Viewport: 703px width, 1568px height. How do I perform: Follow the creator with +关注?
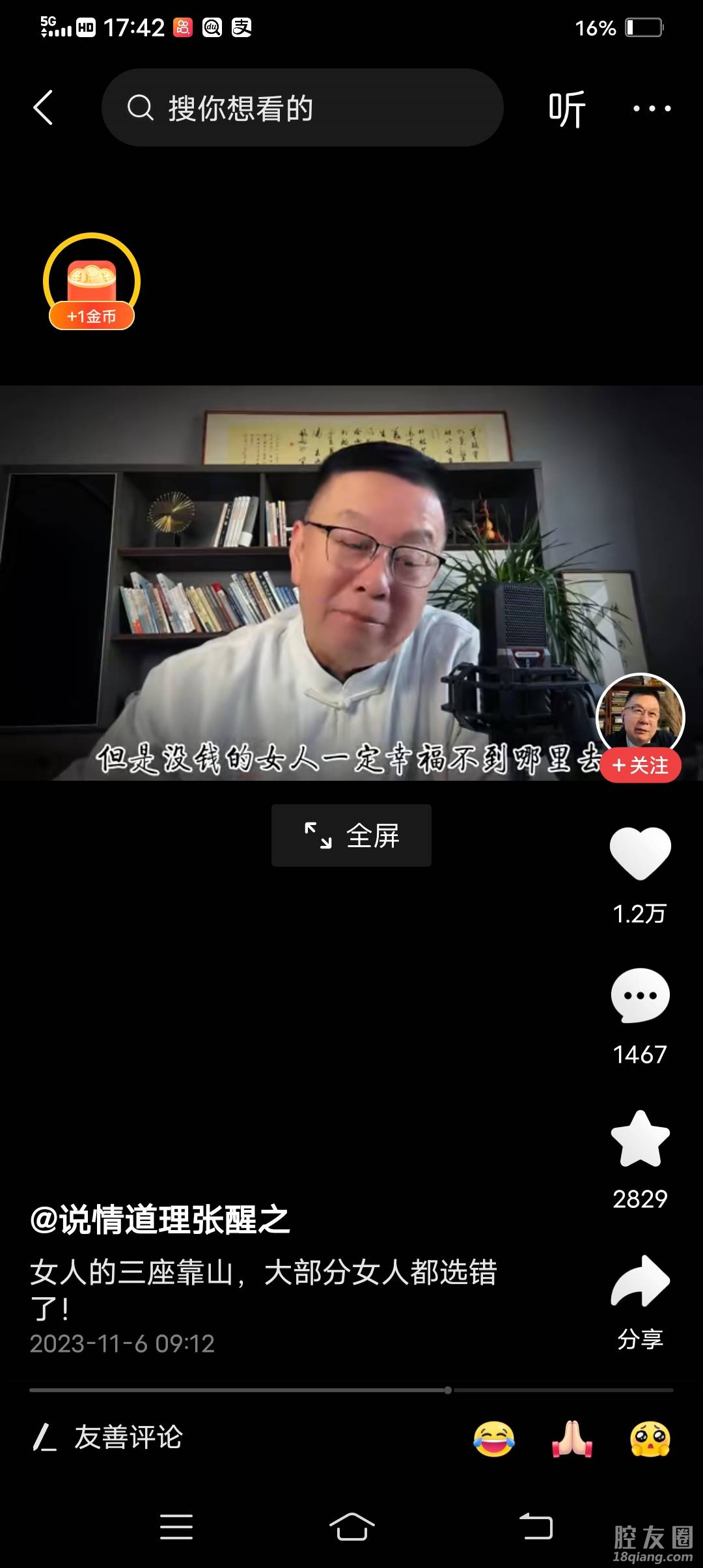pos(641,766)
